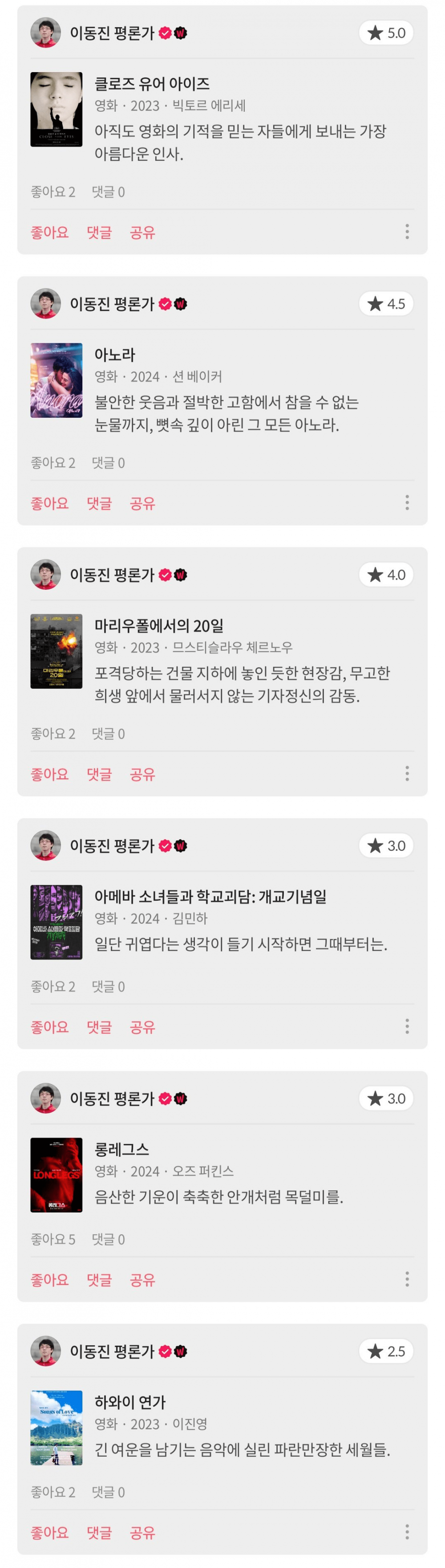The height and width of the screenshot is (1568, 445).
Task: Share the 아노라 review
Action: click(x=142, y=503)
